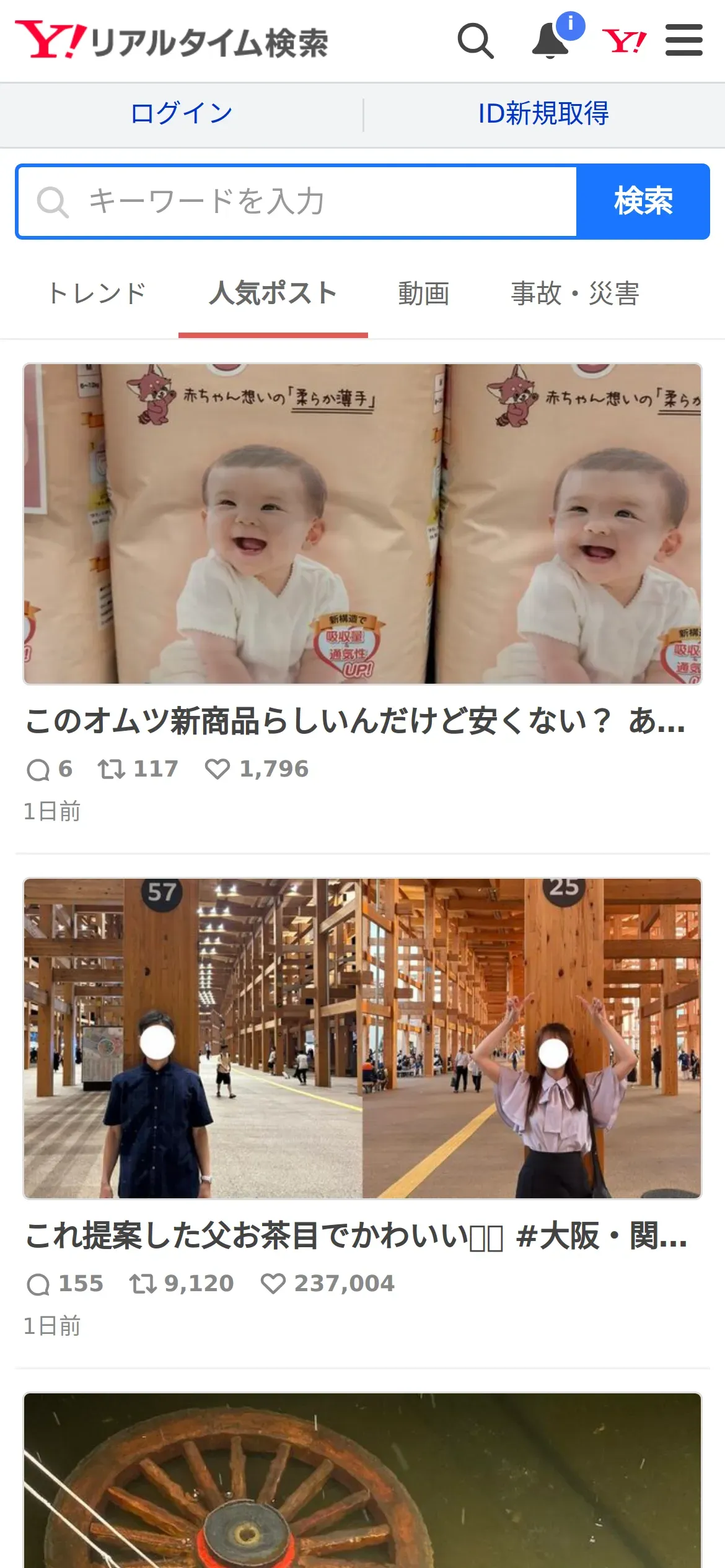Open the wooden pillars photo post
Screen dimensions: 725x1568
(362, 1039)
